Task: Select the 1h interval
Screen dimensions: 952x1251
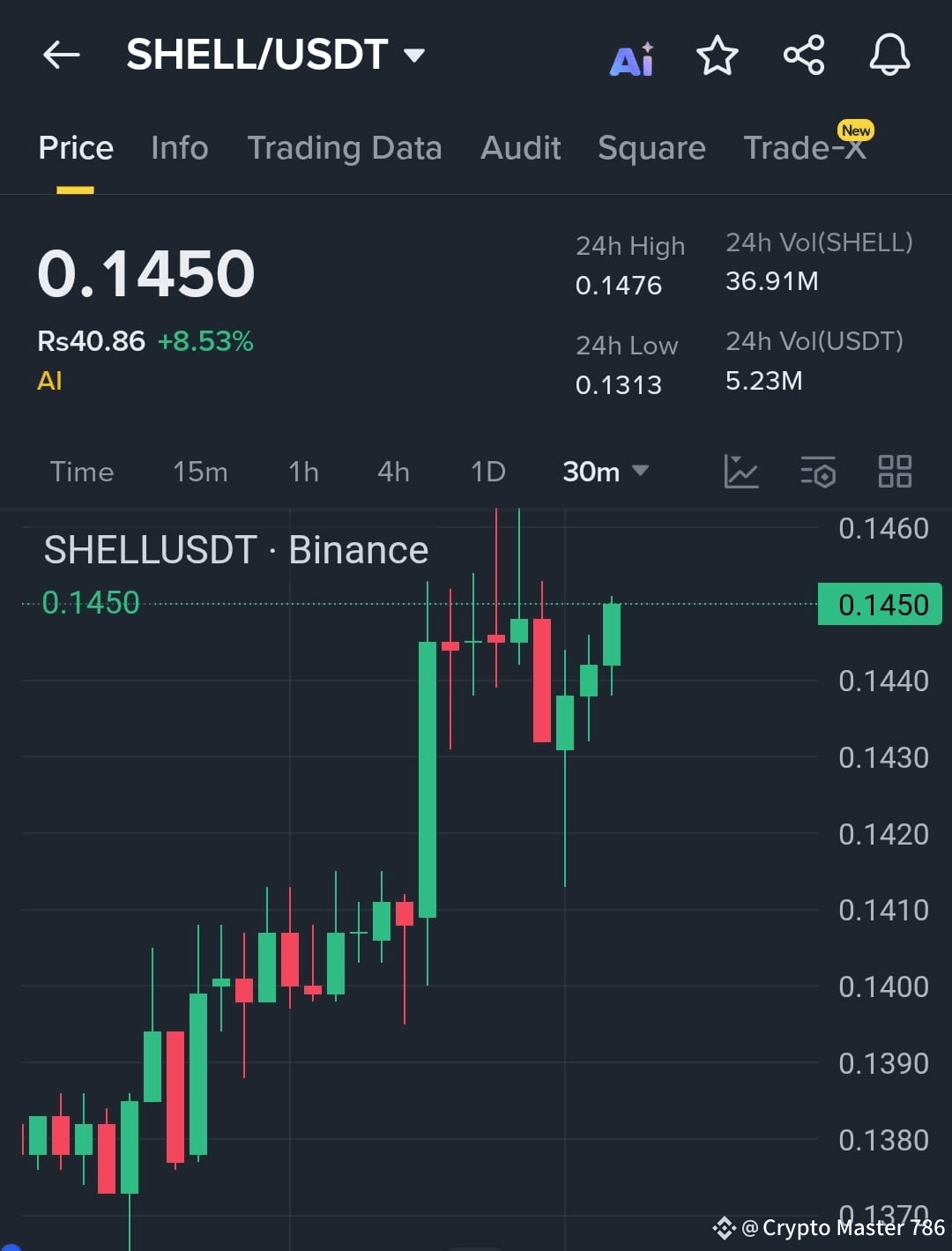Action: (x=303, y=472)
